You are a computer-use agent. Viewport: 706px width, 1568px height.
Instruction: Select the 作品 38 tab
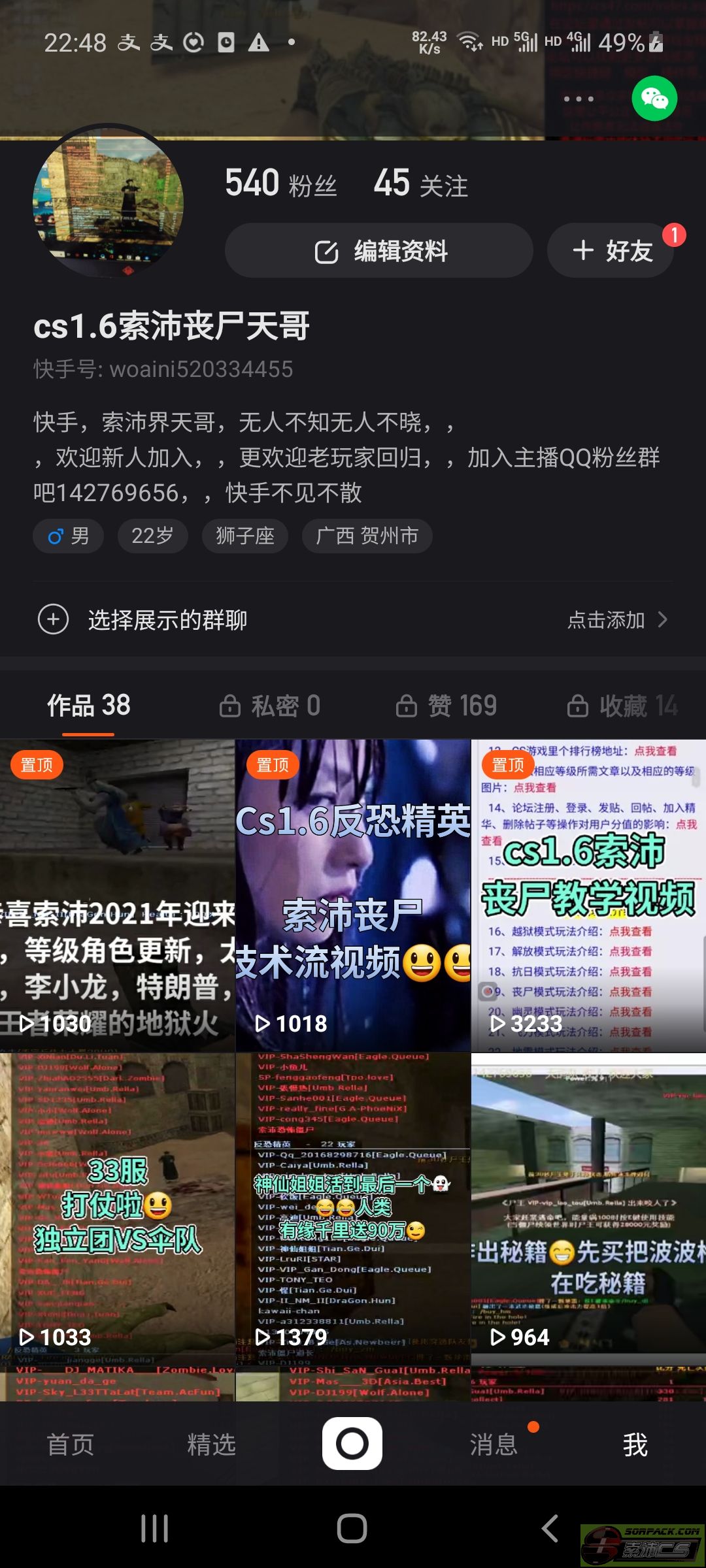coord(89,706)
